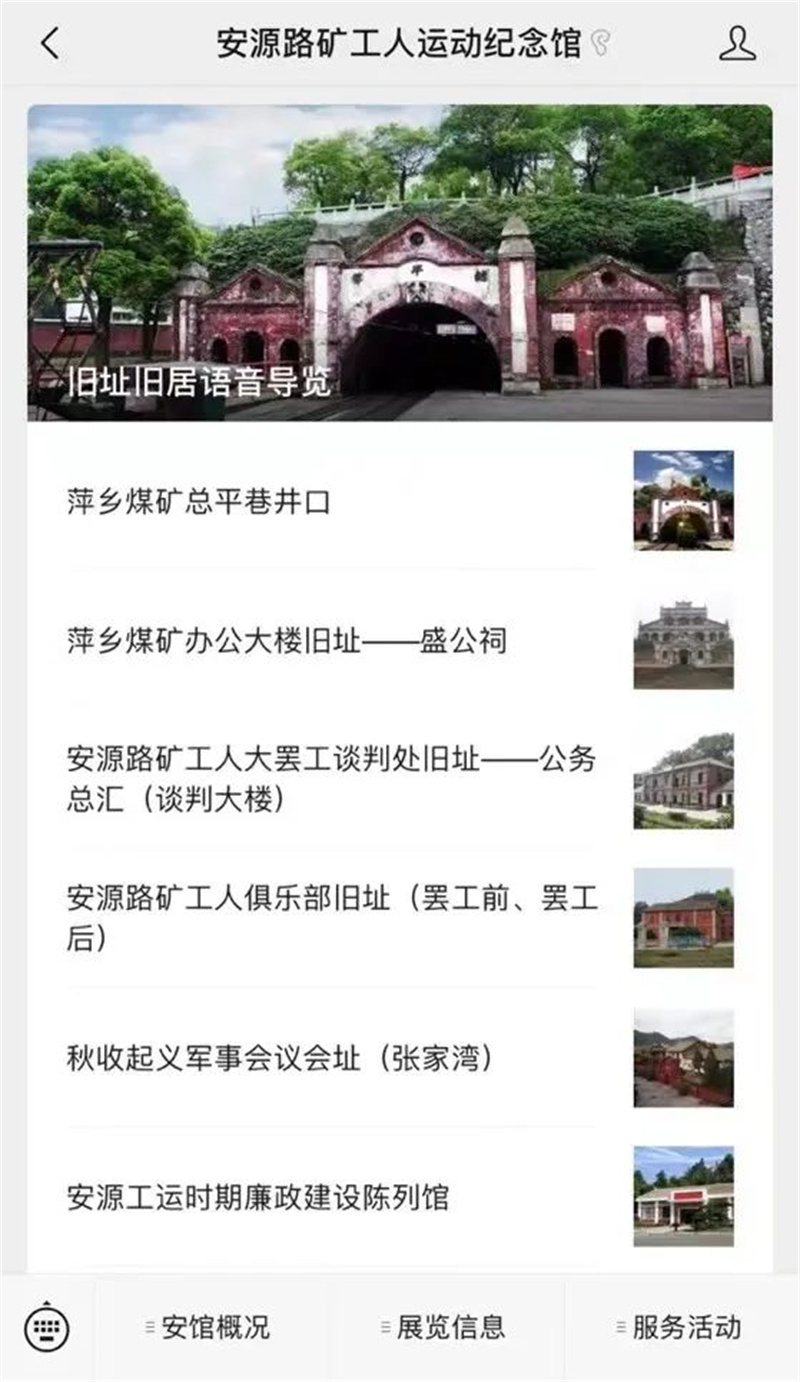Switch to keyboard input mode
Image resolution: width=800 pixels, height=1382 pixels.
pos(47,1328)
